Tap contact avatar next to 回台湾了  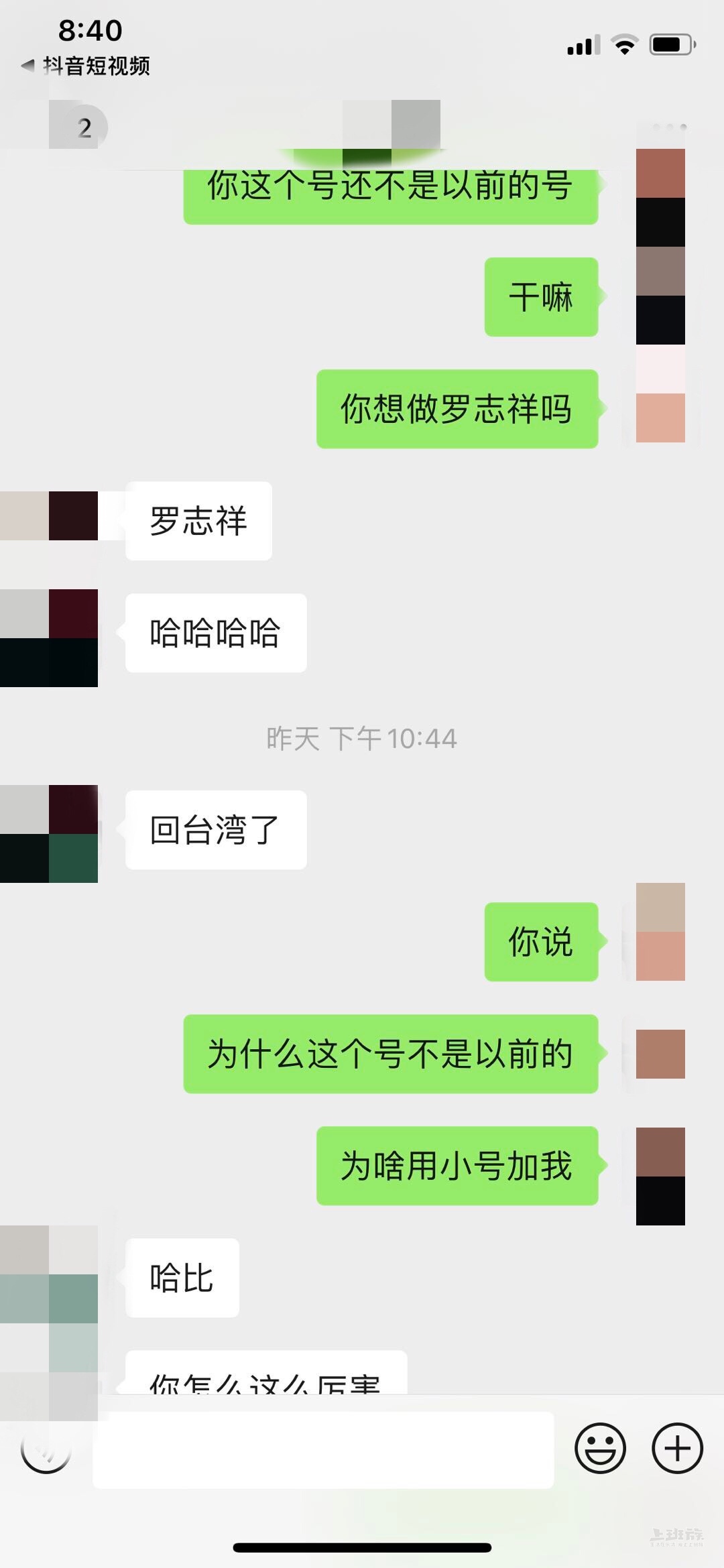click(x=49, y=833)
